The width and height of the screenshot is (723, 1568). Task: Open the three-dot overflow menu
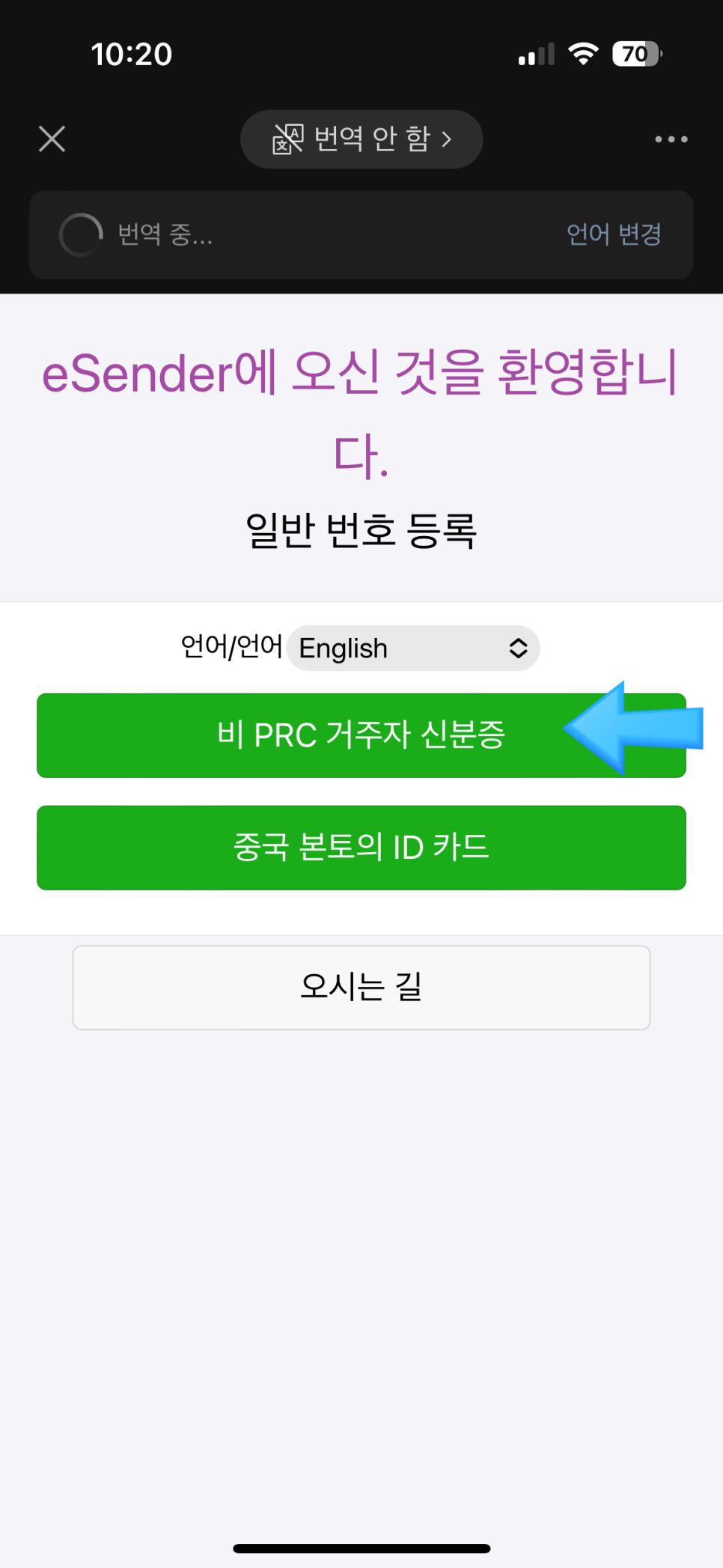671,139
